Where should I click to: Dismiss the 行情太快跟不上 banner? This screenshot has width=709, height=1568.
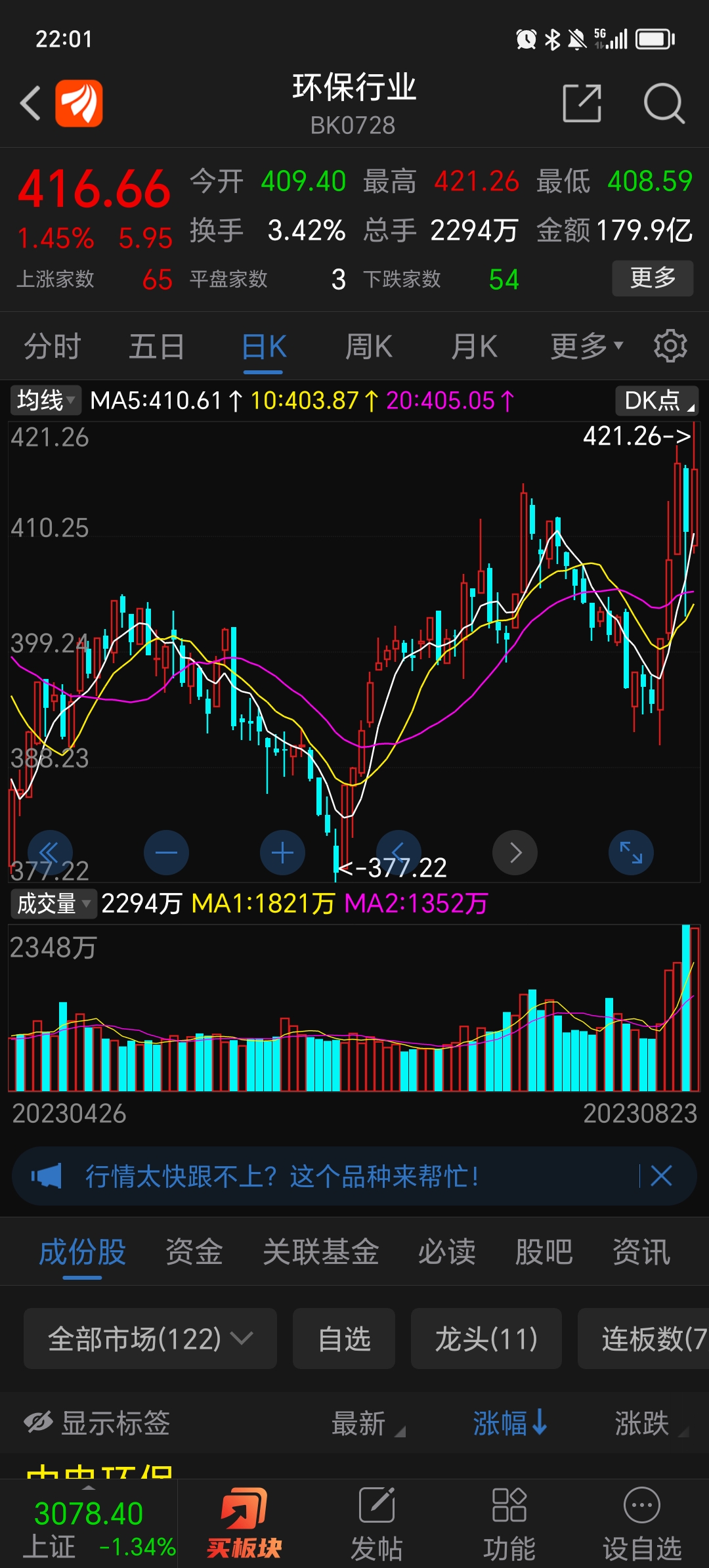[x=661, y=1175]
